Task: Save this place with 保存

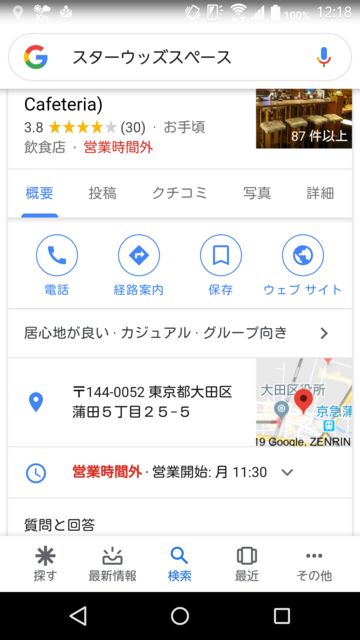Action: 221,265
